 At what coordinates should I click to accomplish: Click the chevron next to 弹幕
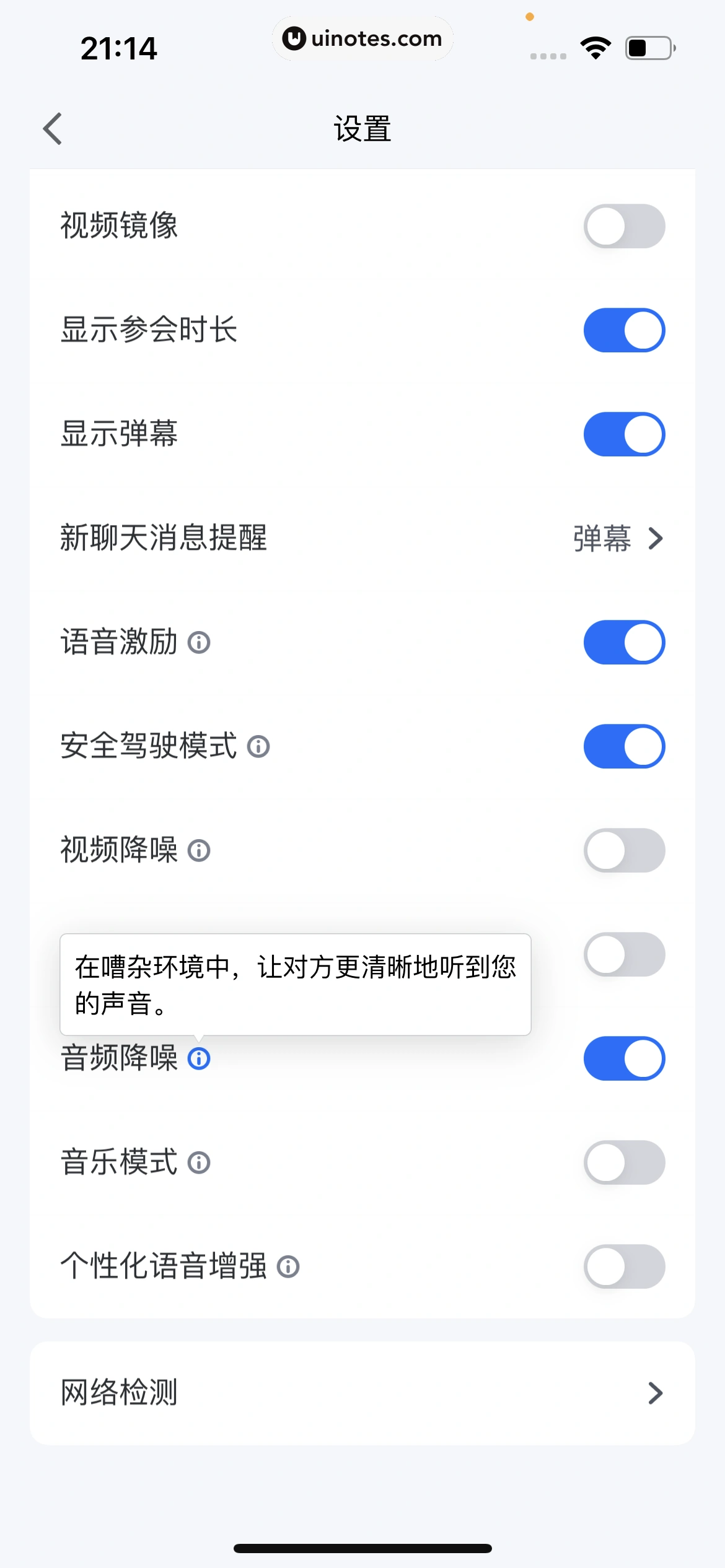[x=655, y=539]
